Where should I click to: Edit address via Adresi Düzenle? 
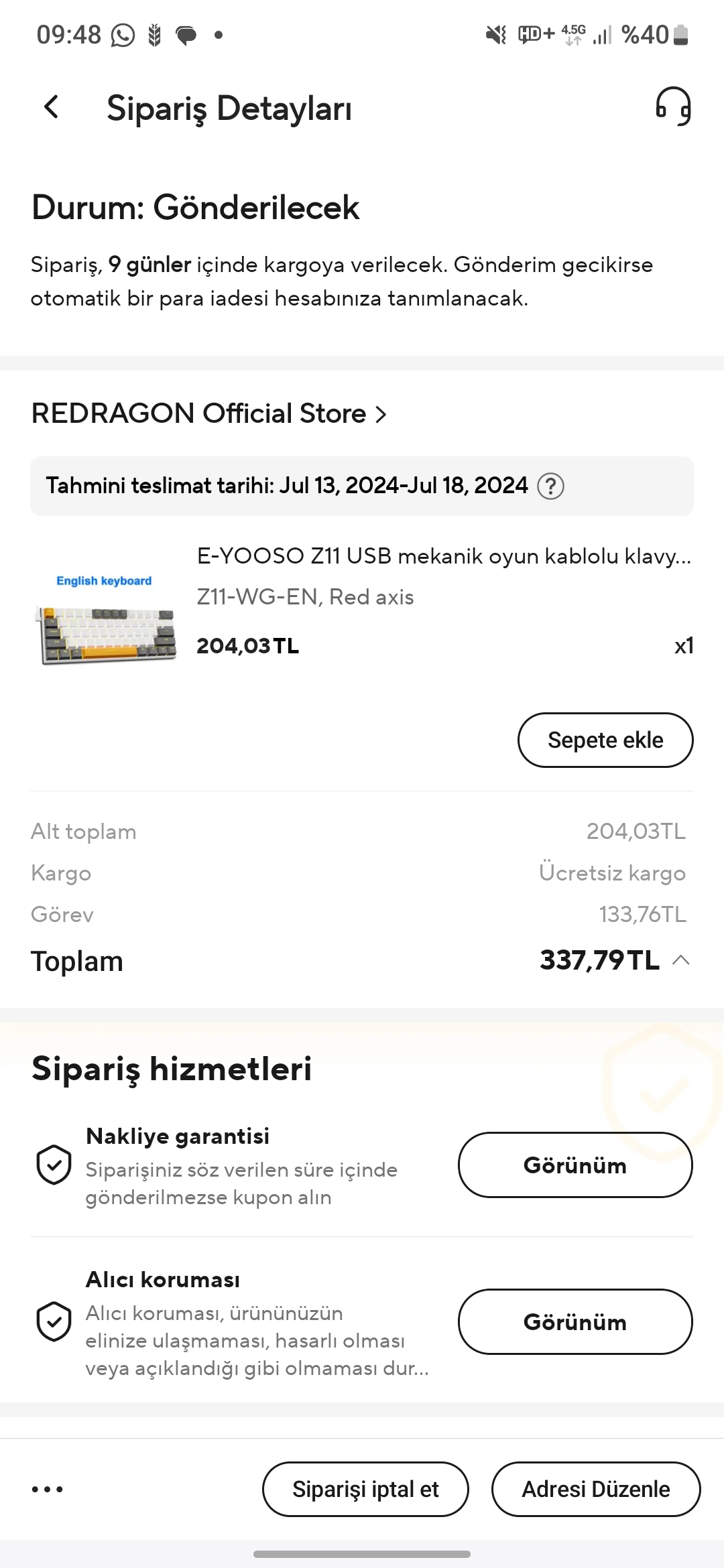tap(596, 1490)
